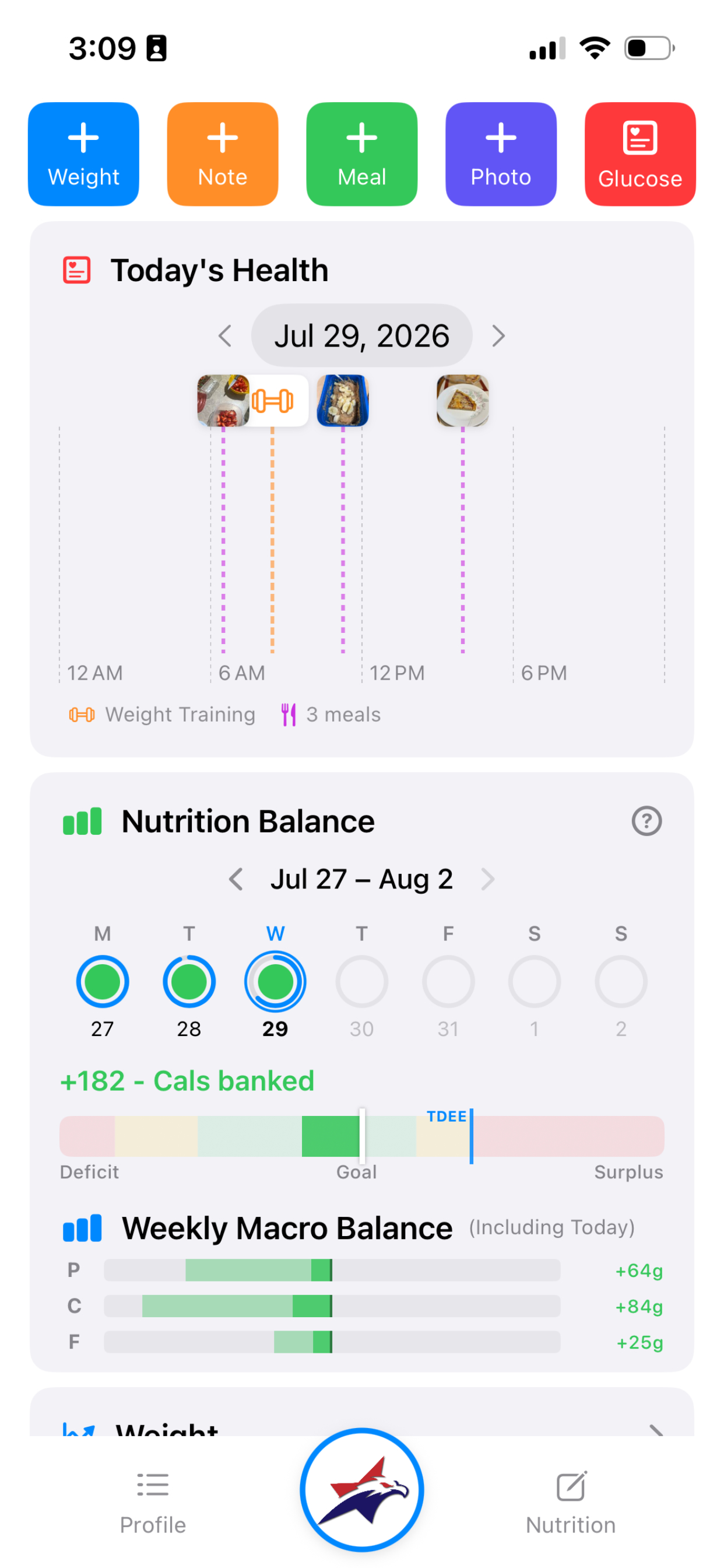Image resolution: width=724 pixels, height=1568 pixels.
Task: Expand the Weight card chevron
Action: tap(656, 1430)
